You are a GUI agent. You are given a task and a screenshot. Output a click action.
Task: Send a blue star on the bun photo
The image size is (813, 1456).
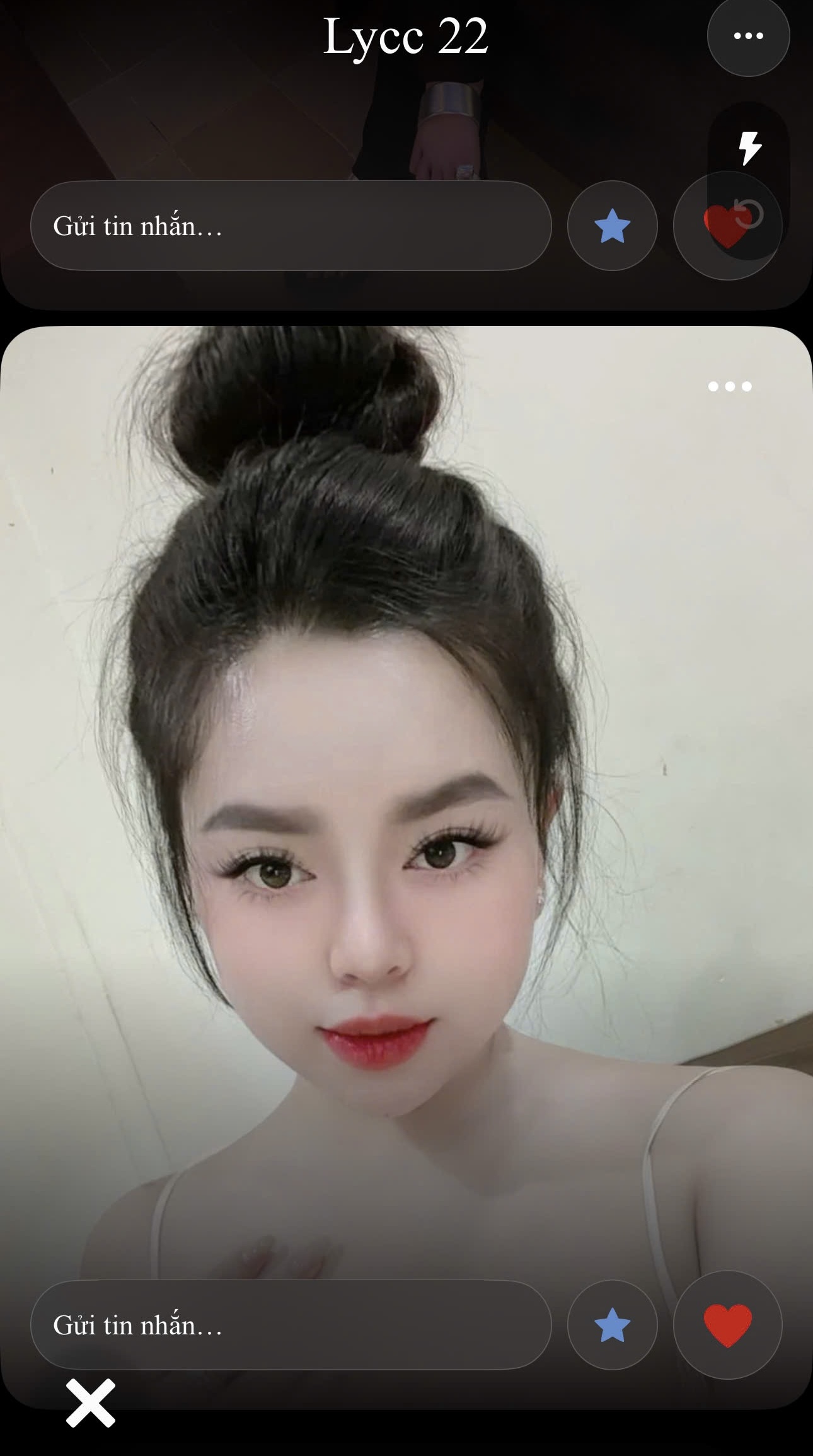click(613, 1325)
